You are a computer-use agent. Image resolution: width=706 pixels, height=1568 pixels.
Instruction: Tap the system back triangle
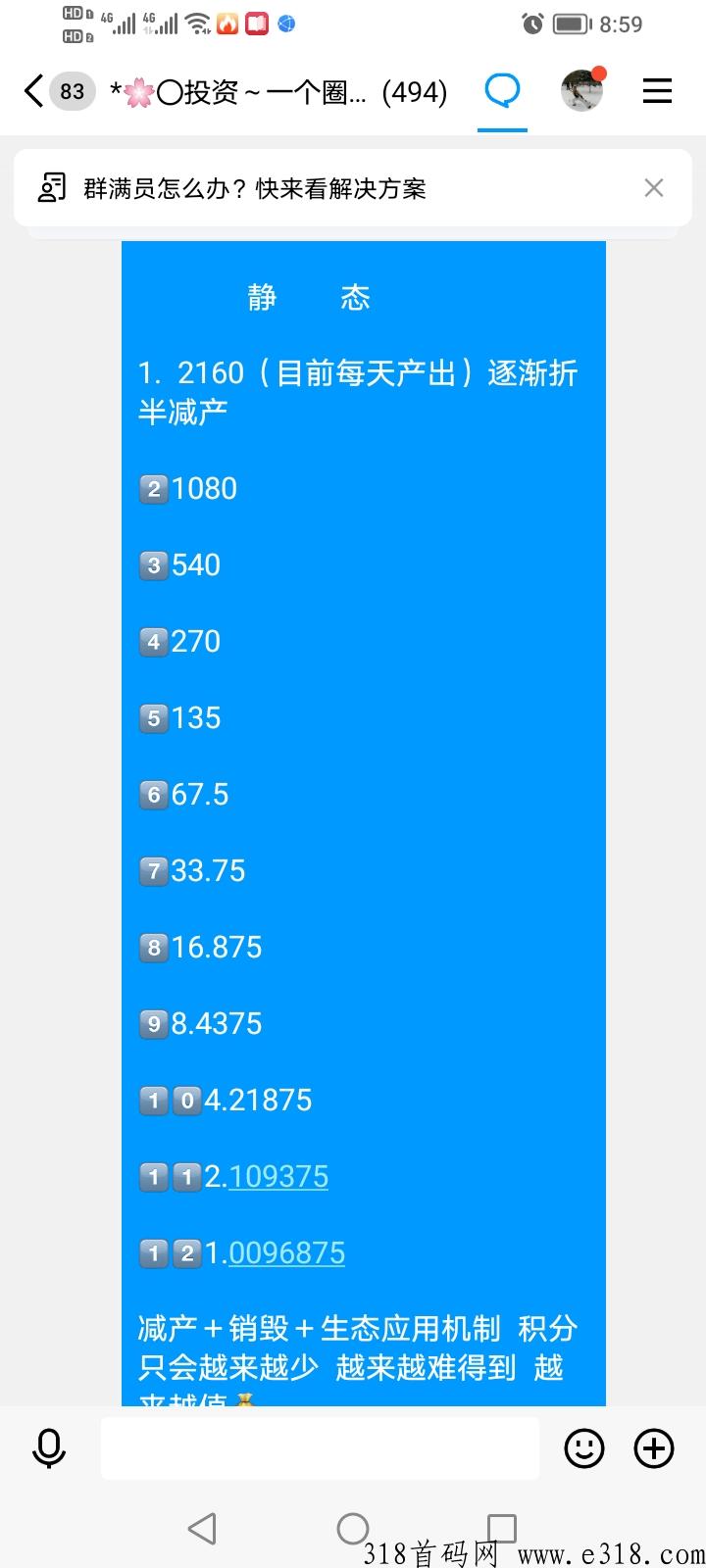tap(202, 1528)
